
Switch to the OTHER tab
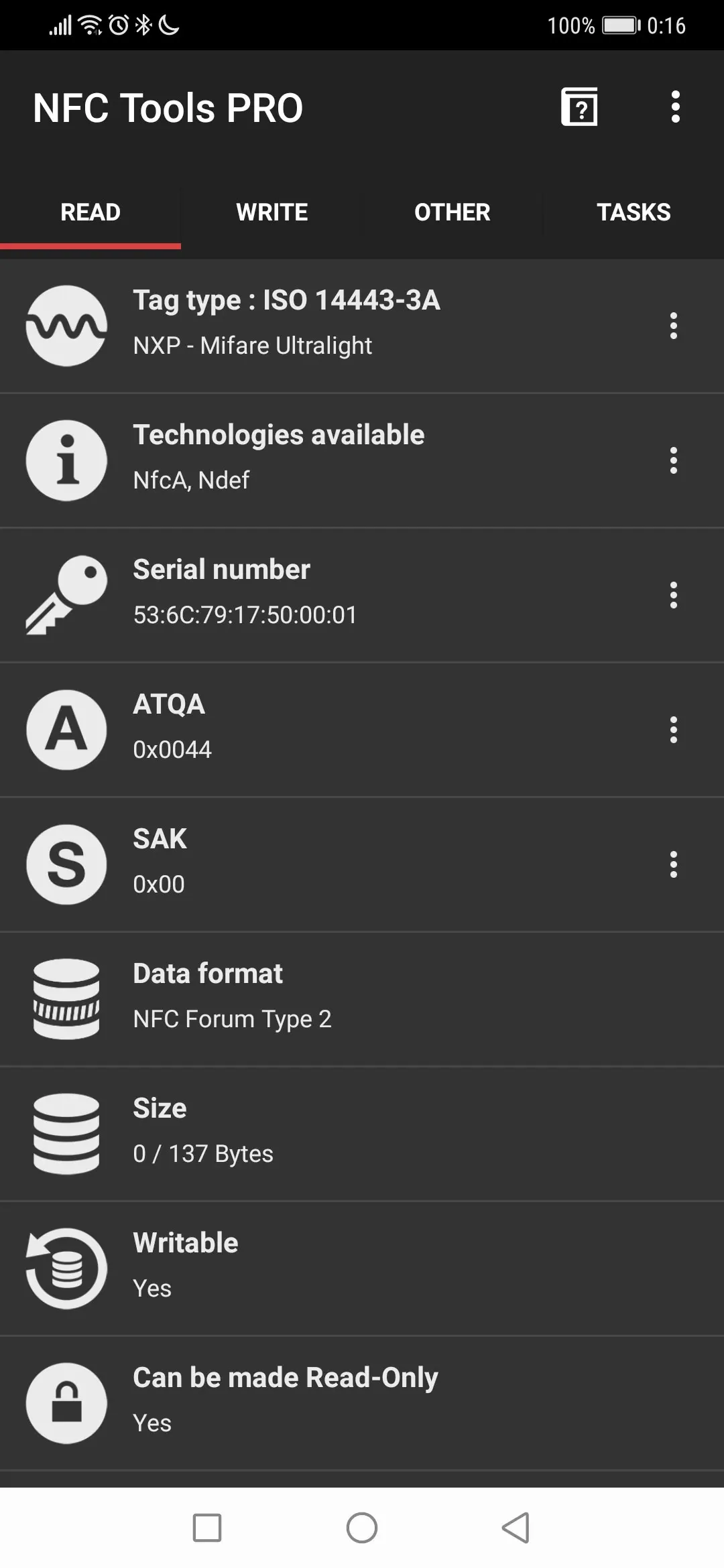pyautogui.click(x=452, y=212)
